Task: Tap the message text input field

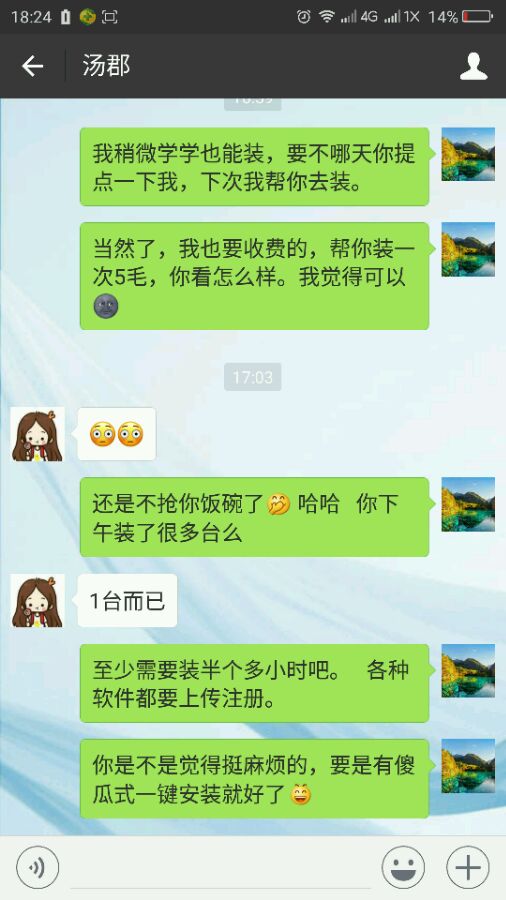Action: [x=220, y=868]
